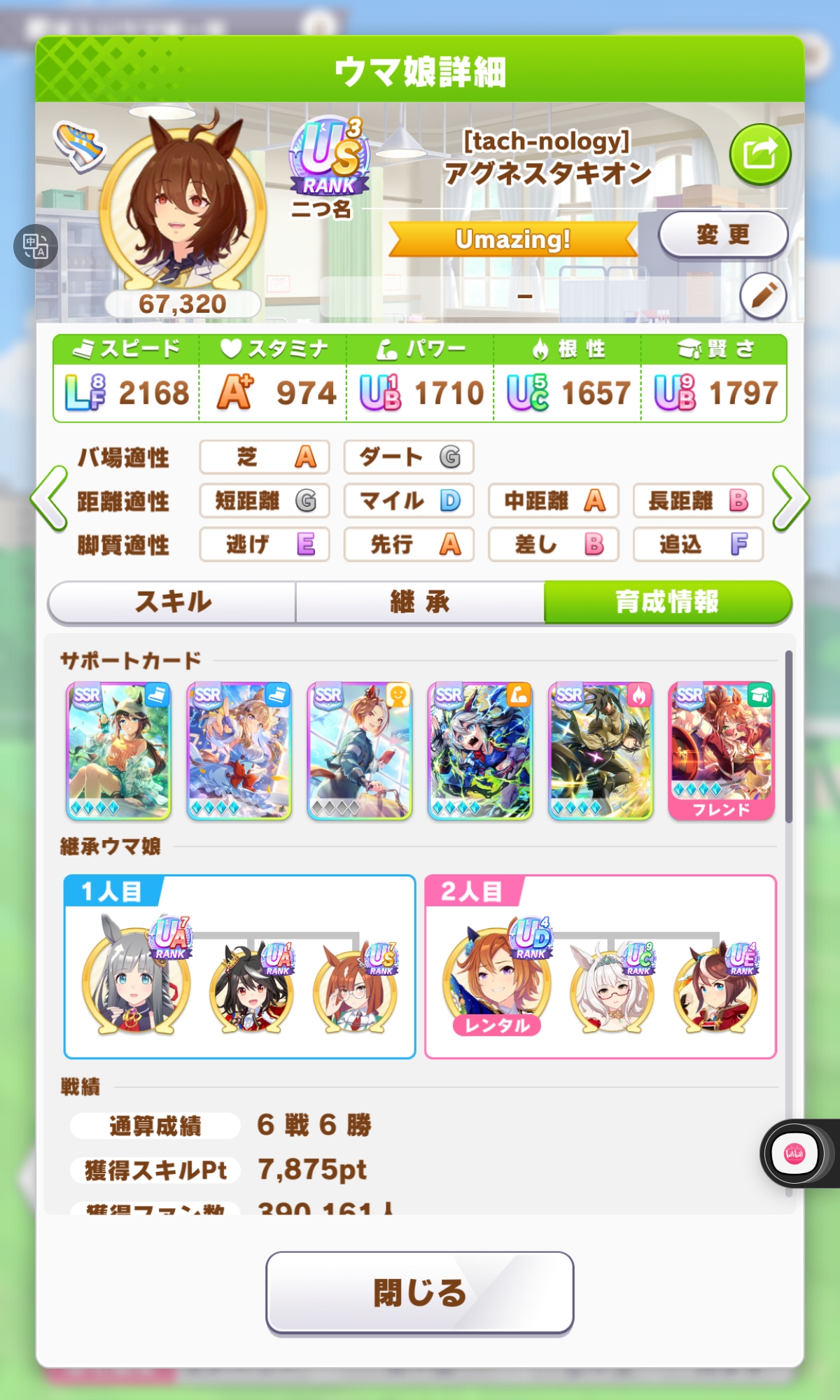
Task: Open the friendship-type SSR support card
Action: pyautogui.click(x=360, y=750)
